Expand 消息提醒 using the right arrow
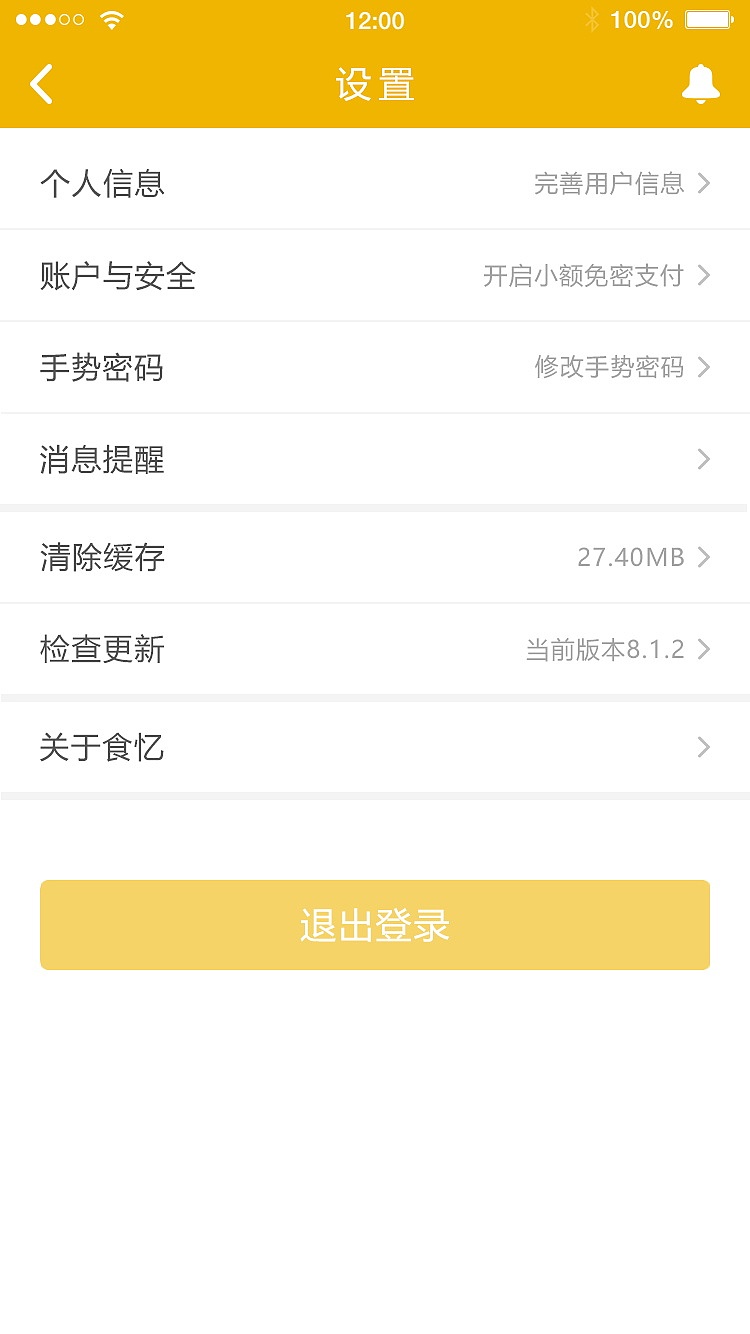 pos(703,459)
